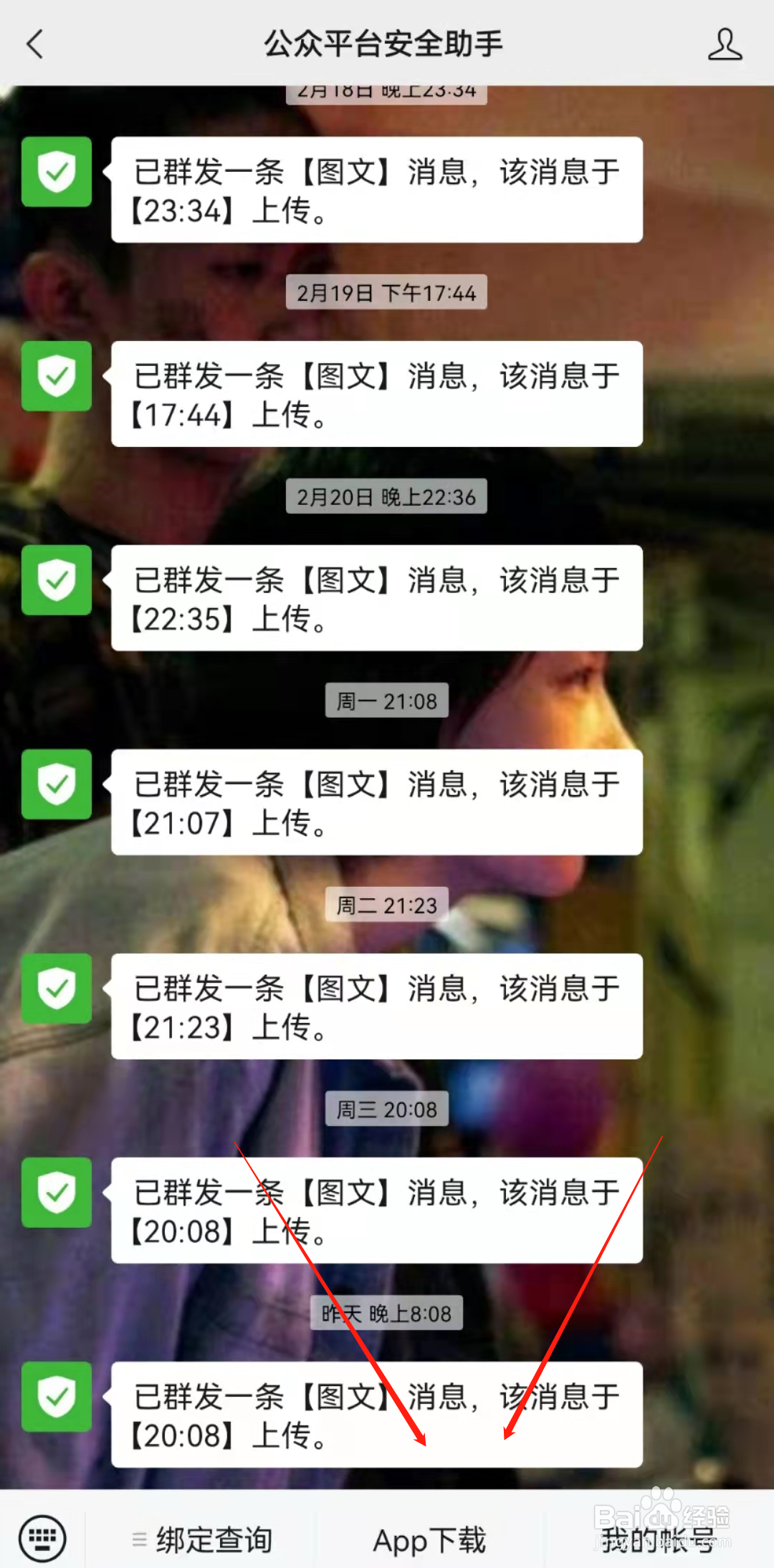The image size is (774, 1568).
Task: Tap the shield avatar beside the 2月19 message
Action: coord(57,377)
